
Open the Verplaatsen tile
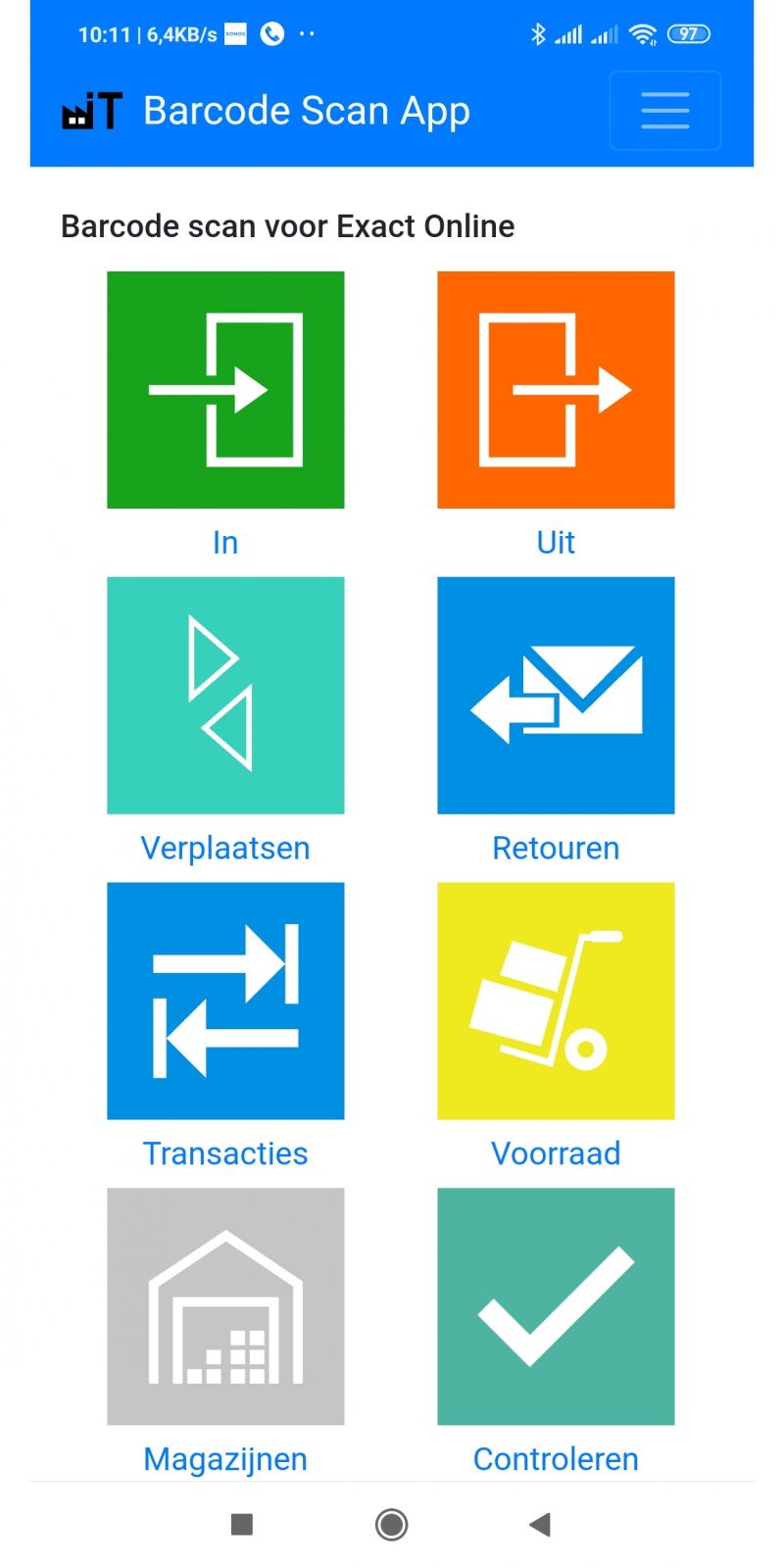coord(225,696)
